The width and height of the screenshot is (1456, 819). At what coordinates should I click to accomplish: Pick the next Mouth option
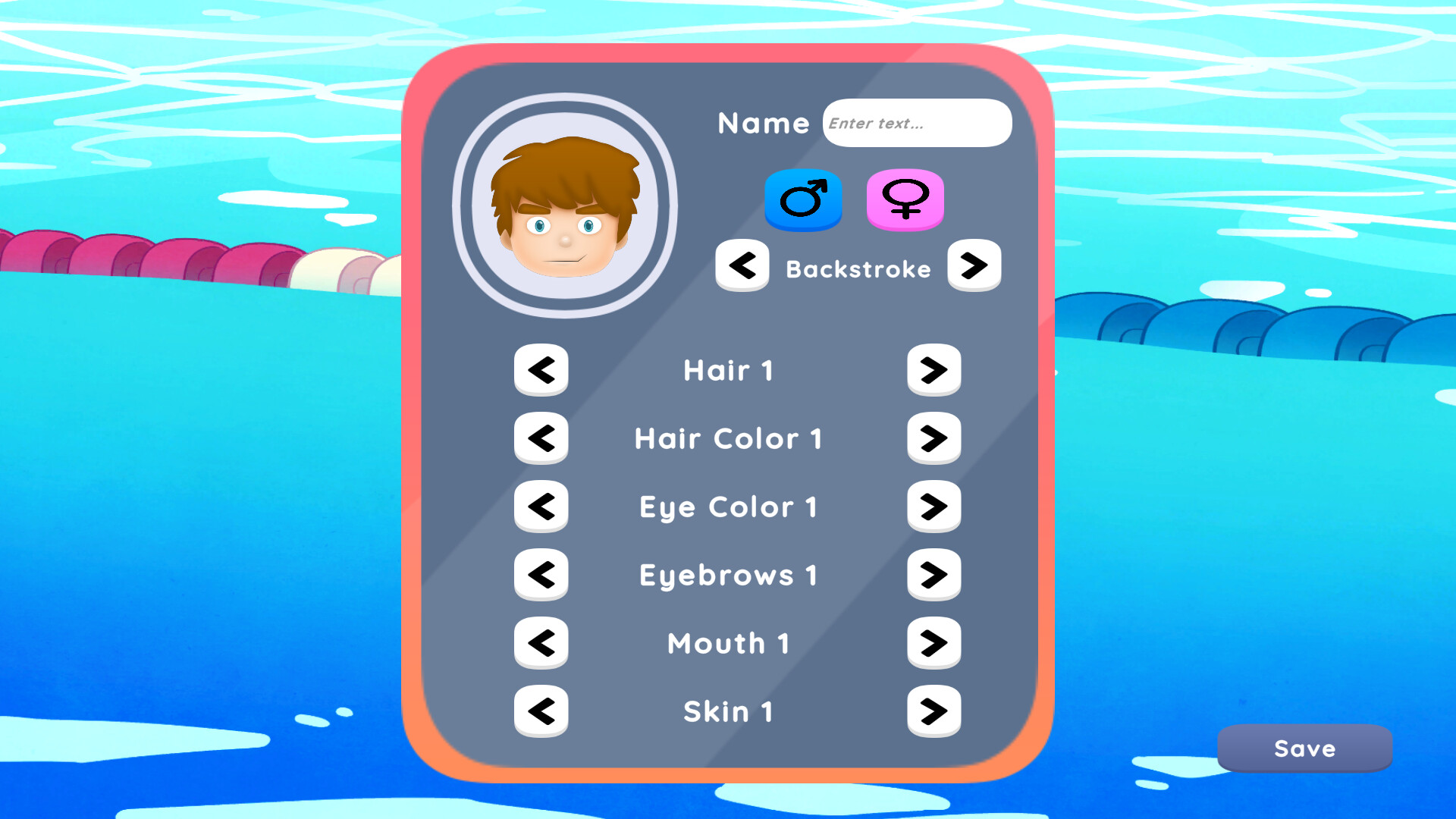pos(934,643)
